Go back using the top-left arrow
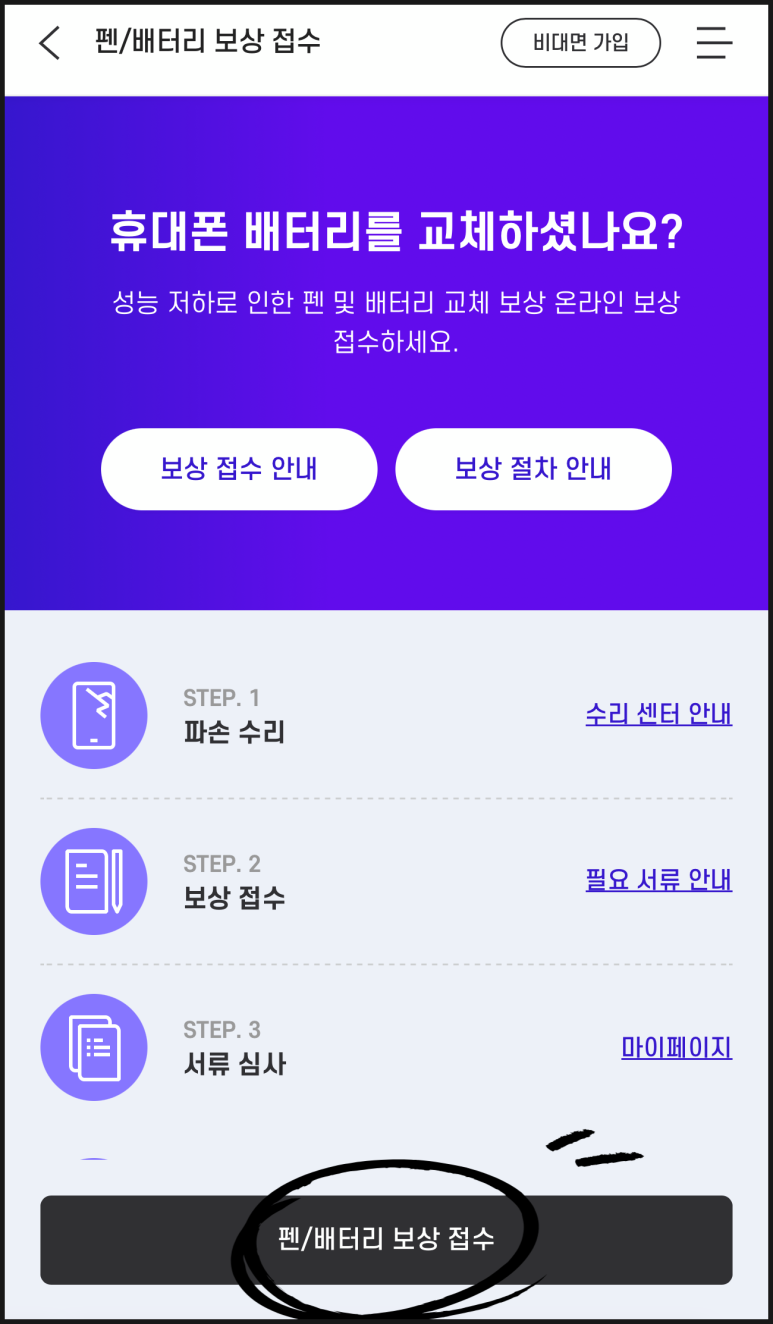773x1324 pixels. 49,43
